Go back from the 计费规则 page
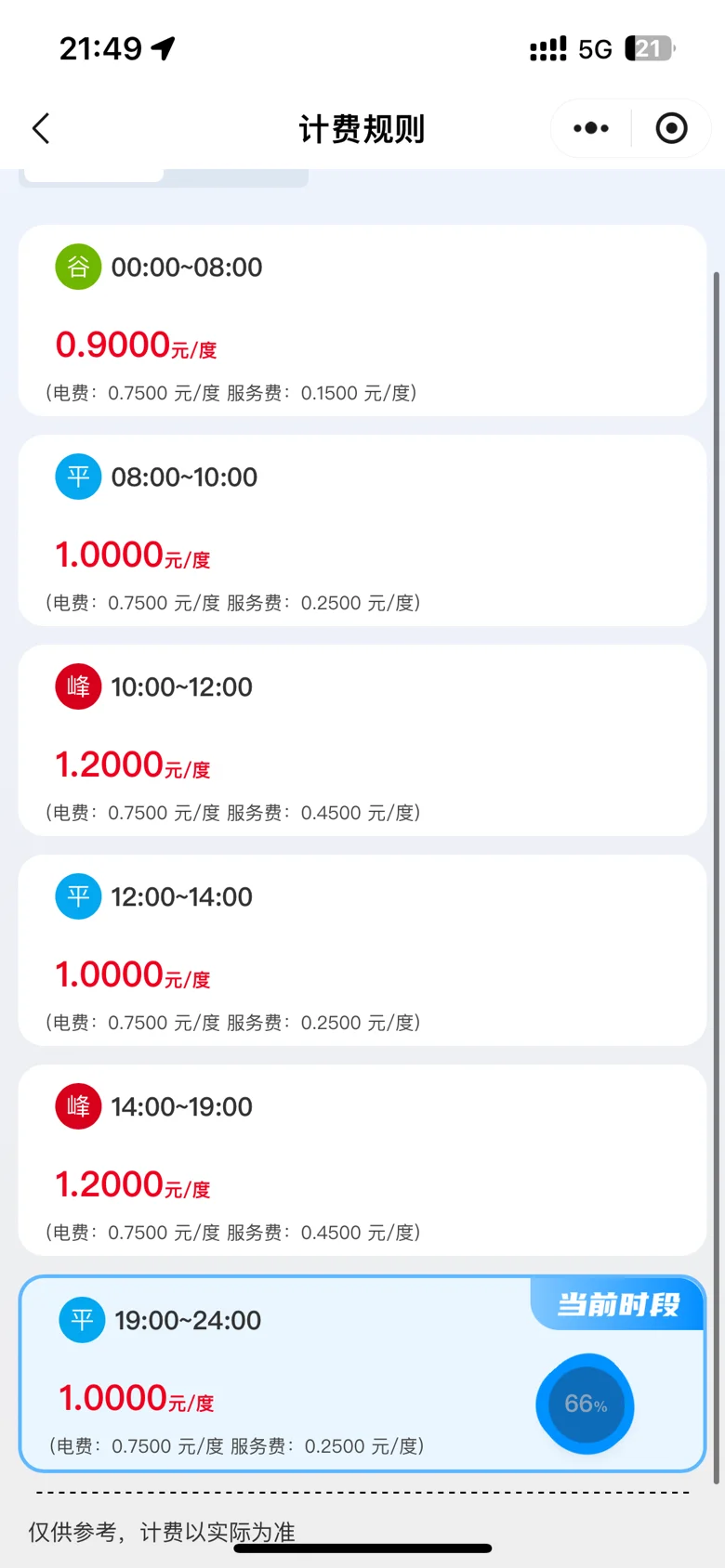725x1568 pixels. [x=41, y=128]
